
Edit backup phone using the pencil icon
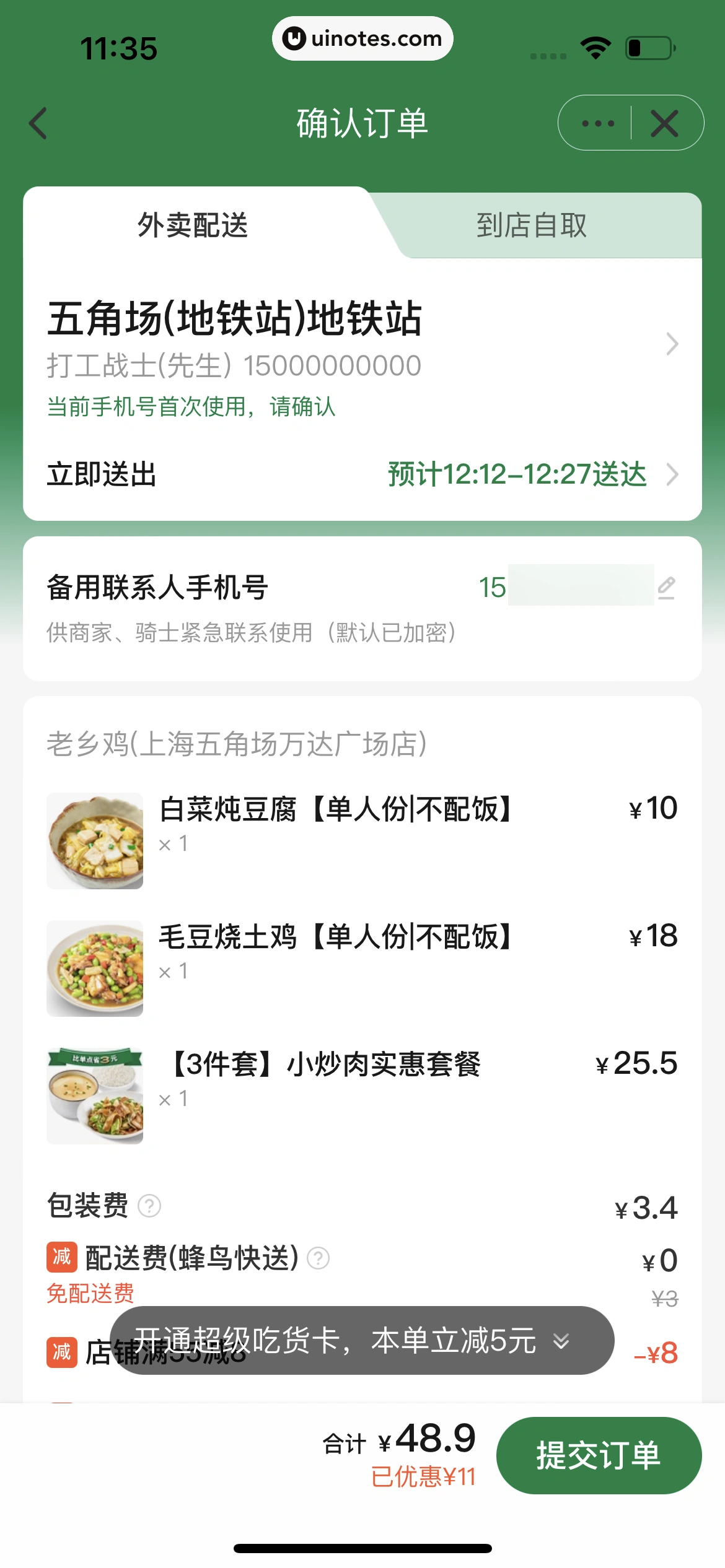[x=665, y=589]
